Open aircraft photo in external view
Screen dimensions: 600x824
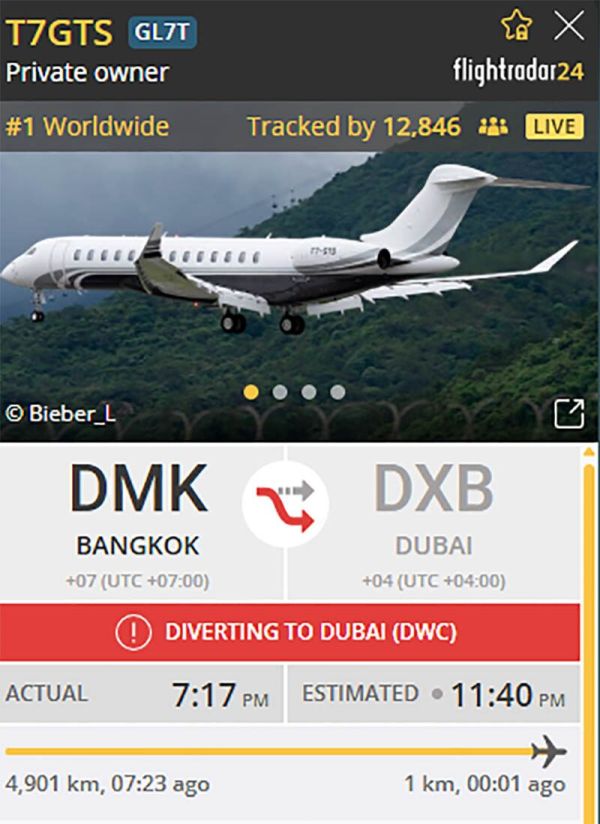coord(568,412)
